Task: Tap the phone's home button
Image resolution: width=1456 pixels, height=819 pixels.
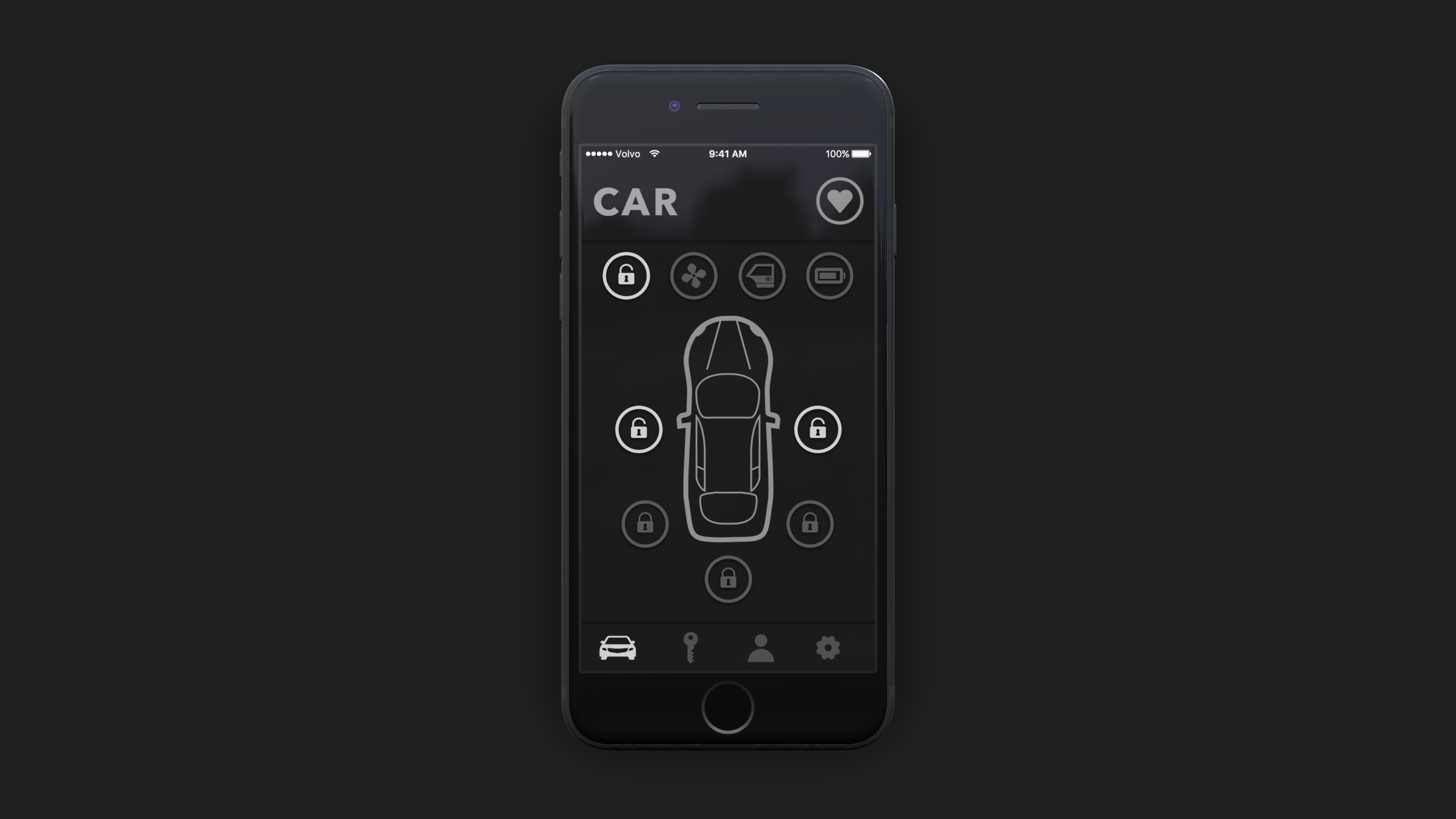Action: click(x=728, y=707)
